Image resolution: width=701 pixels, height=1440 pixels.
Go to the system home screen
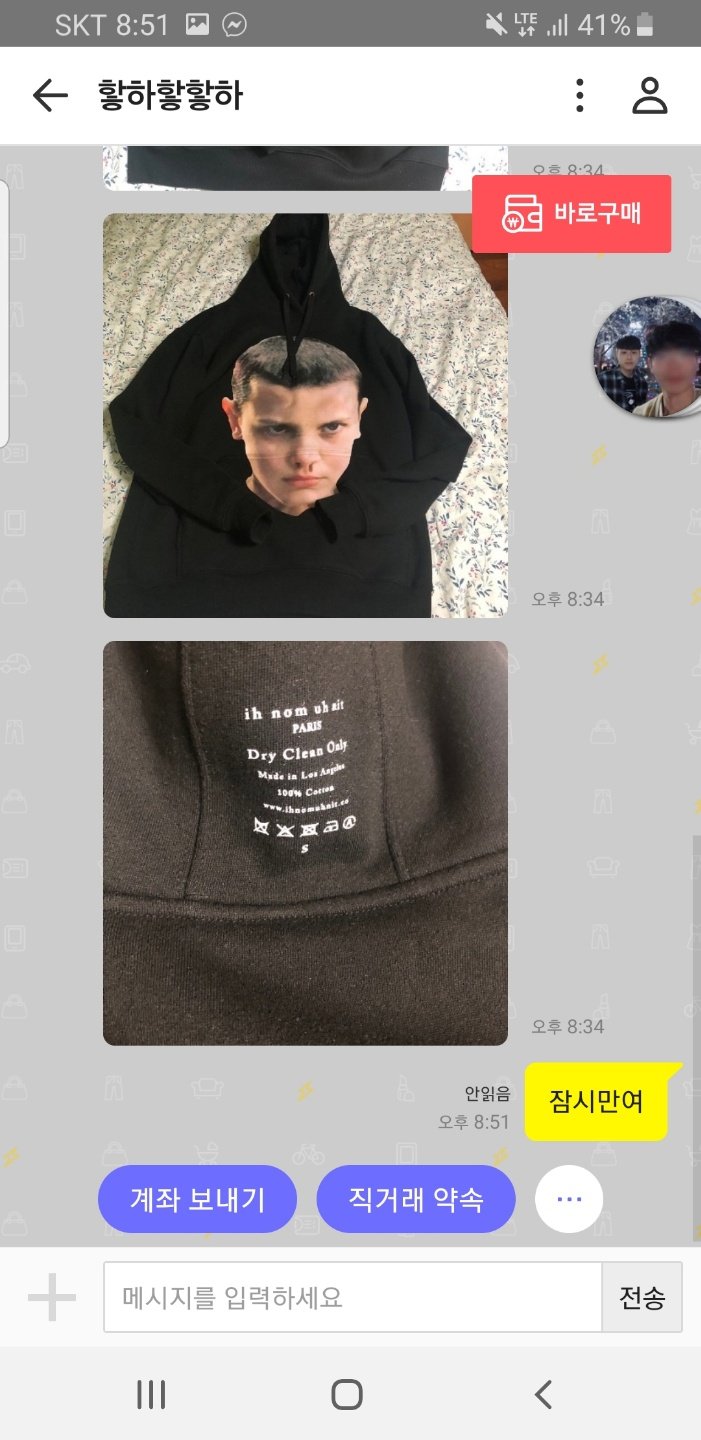click(347, 1394)
